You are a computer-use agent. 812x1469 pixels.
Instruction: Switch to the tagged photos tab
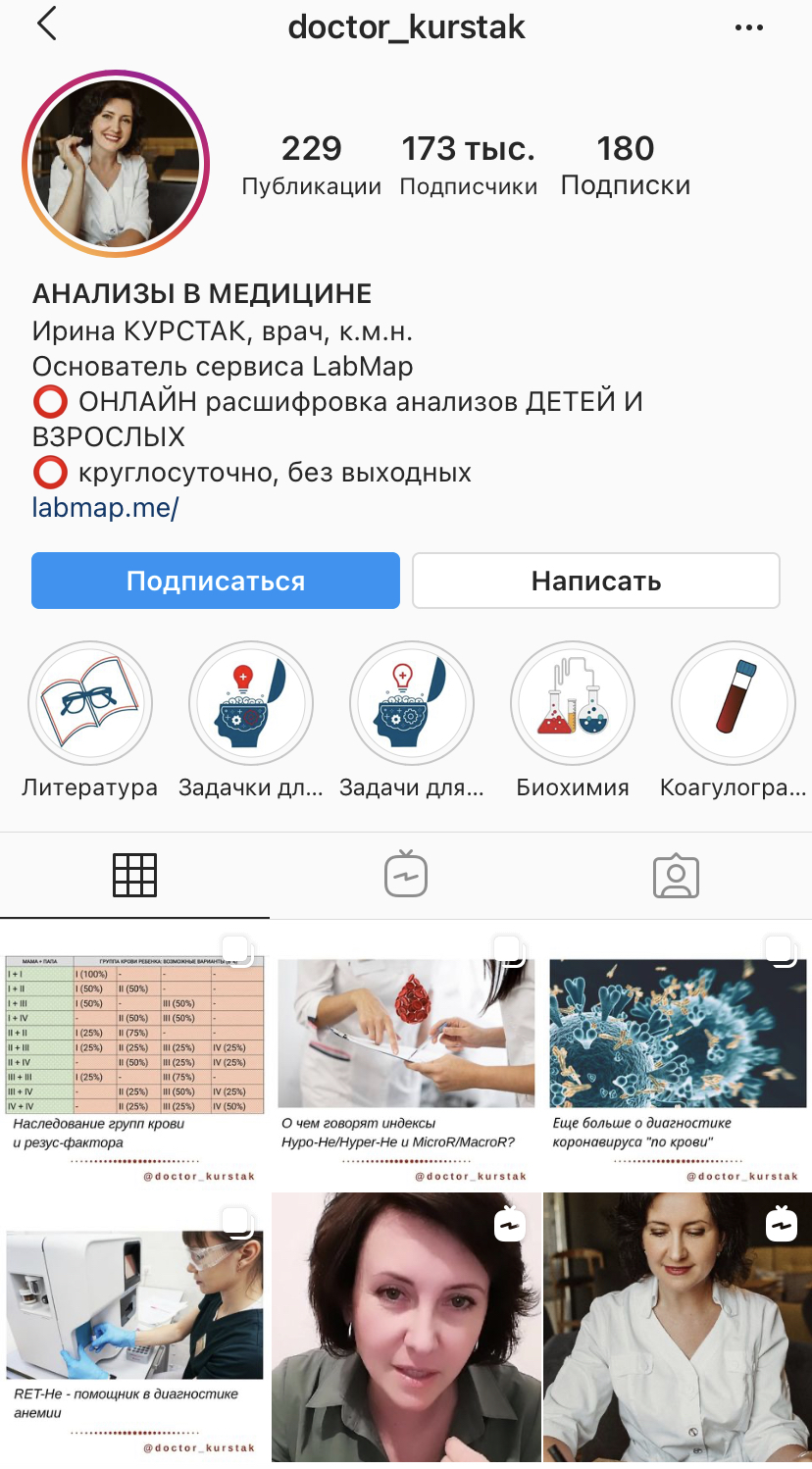[676, 876]
